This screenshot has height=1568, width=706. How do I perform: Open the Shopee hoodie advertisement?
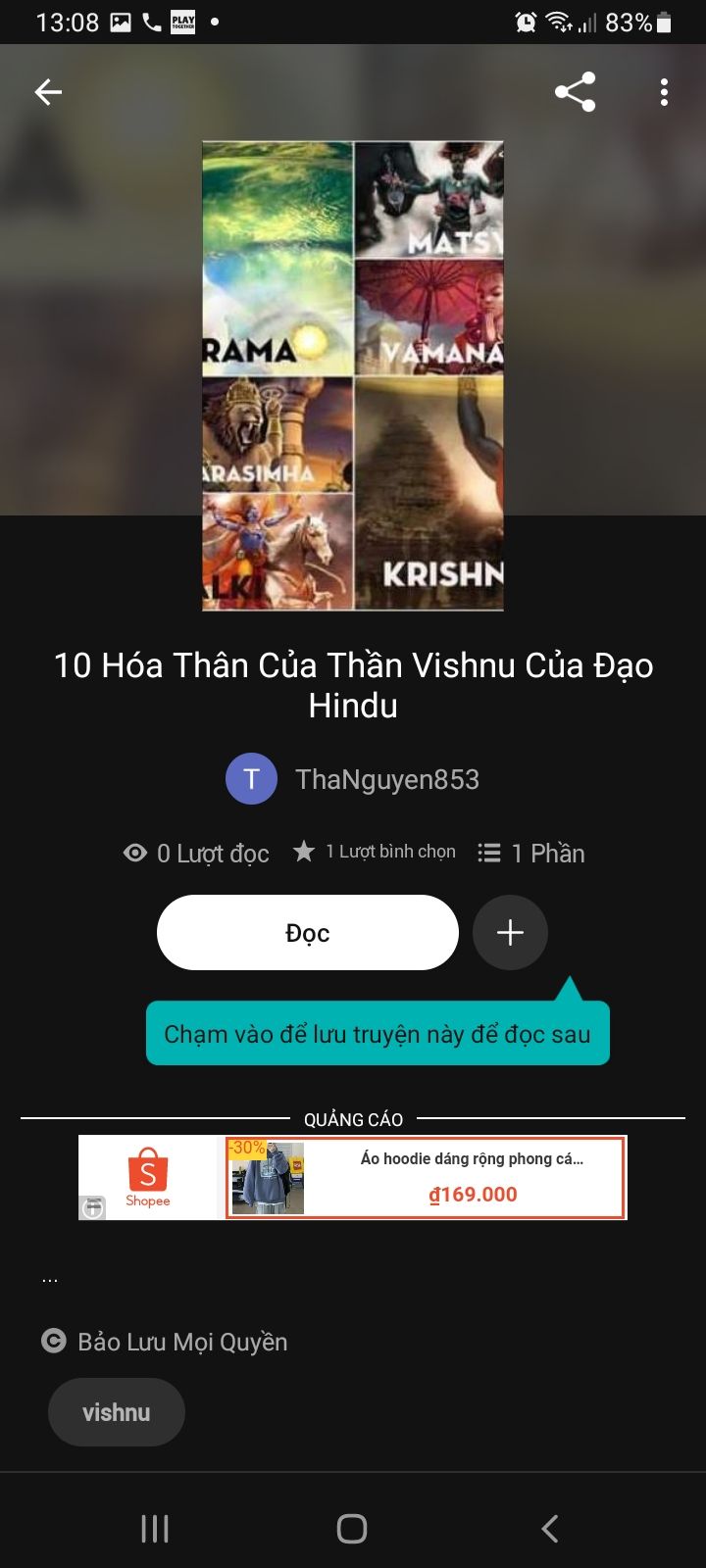(353, 1177)
